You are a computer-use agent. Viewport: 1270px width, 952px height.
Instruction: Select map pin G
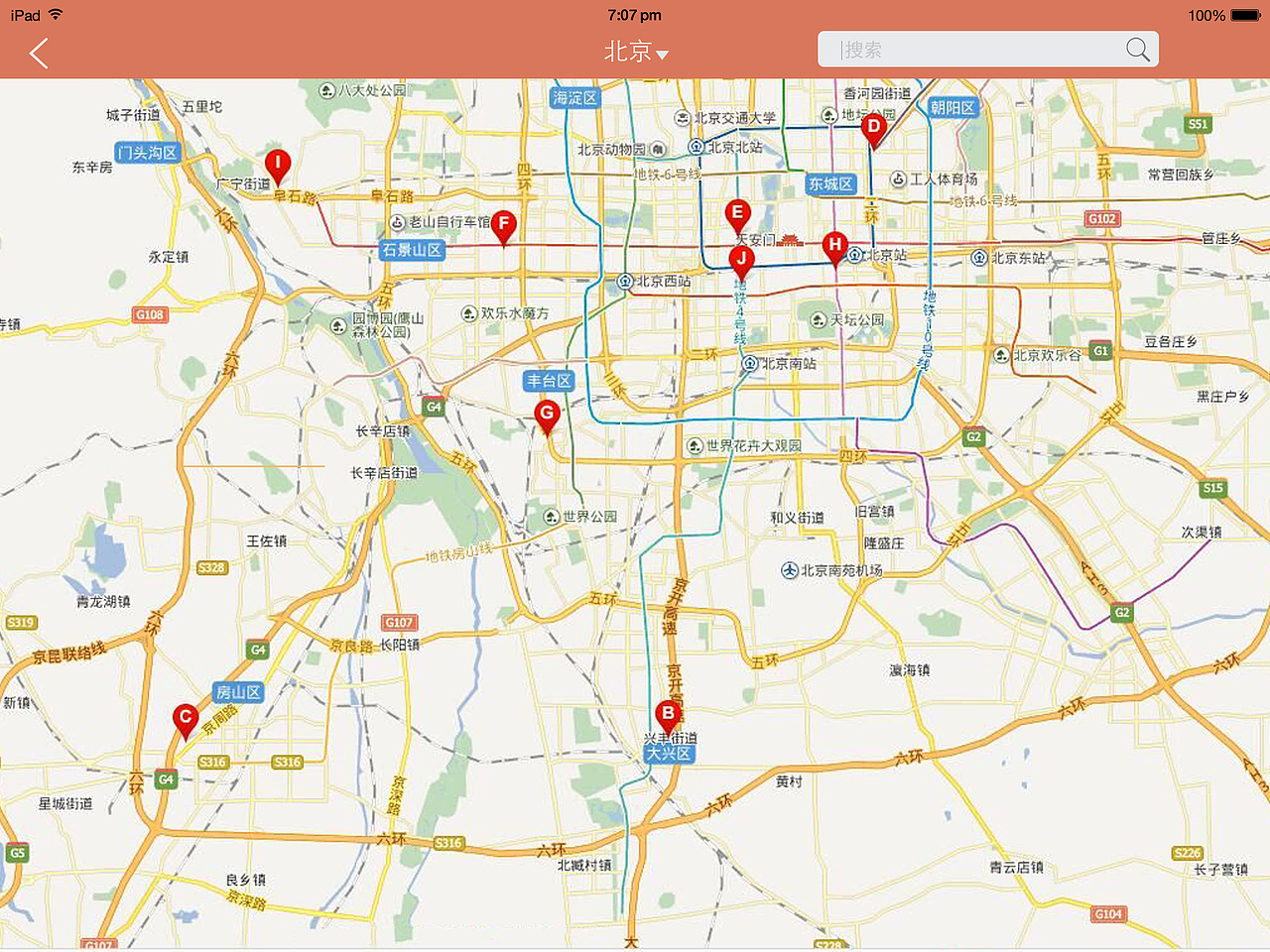point(547,416)
